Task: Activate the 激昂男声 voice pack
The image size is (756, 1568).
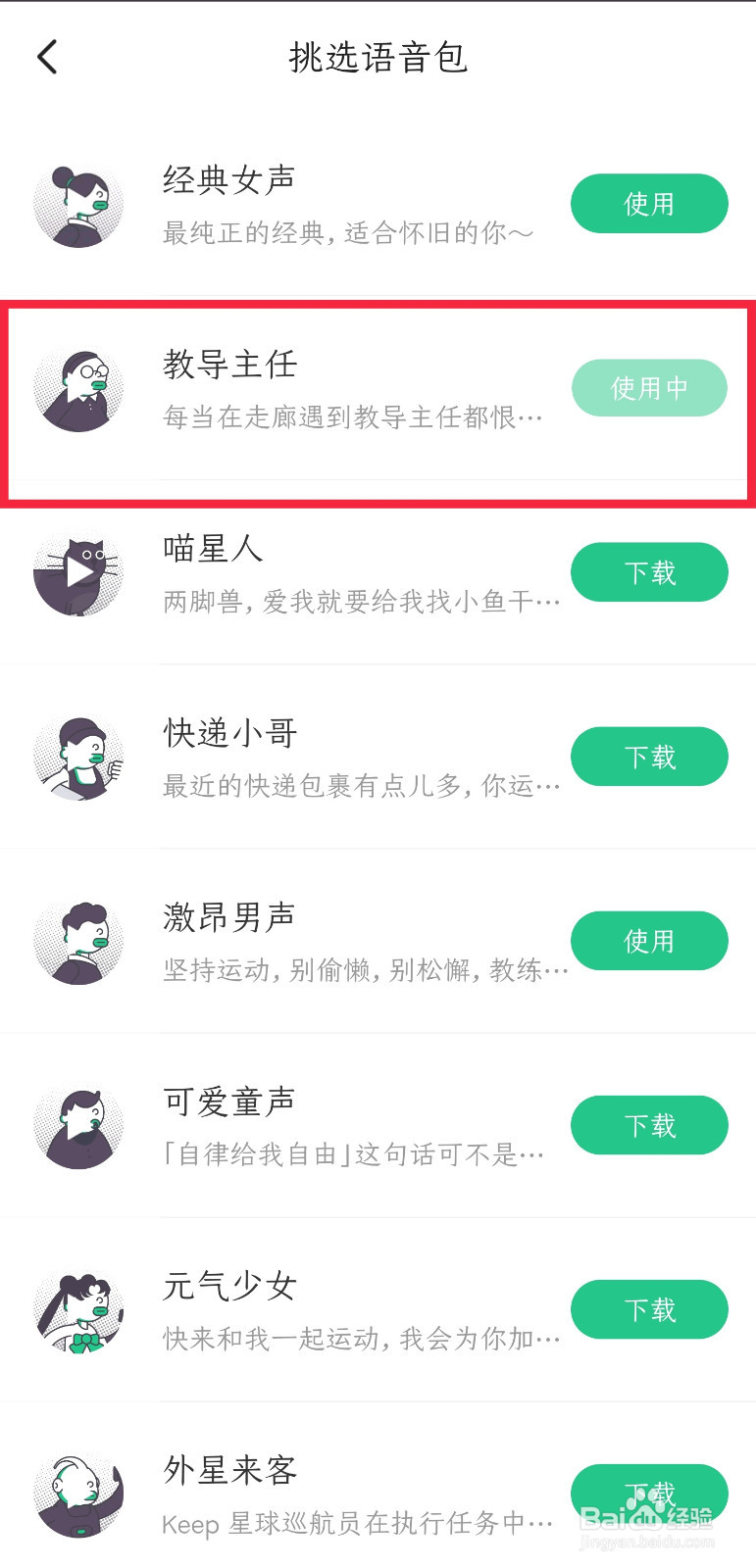Action: tap(649, 941)
